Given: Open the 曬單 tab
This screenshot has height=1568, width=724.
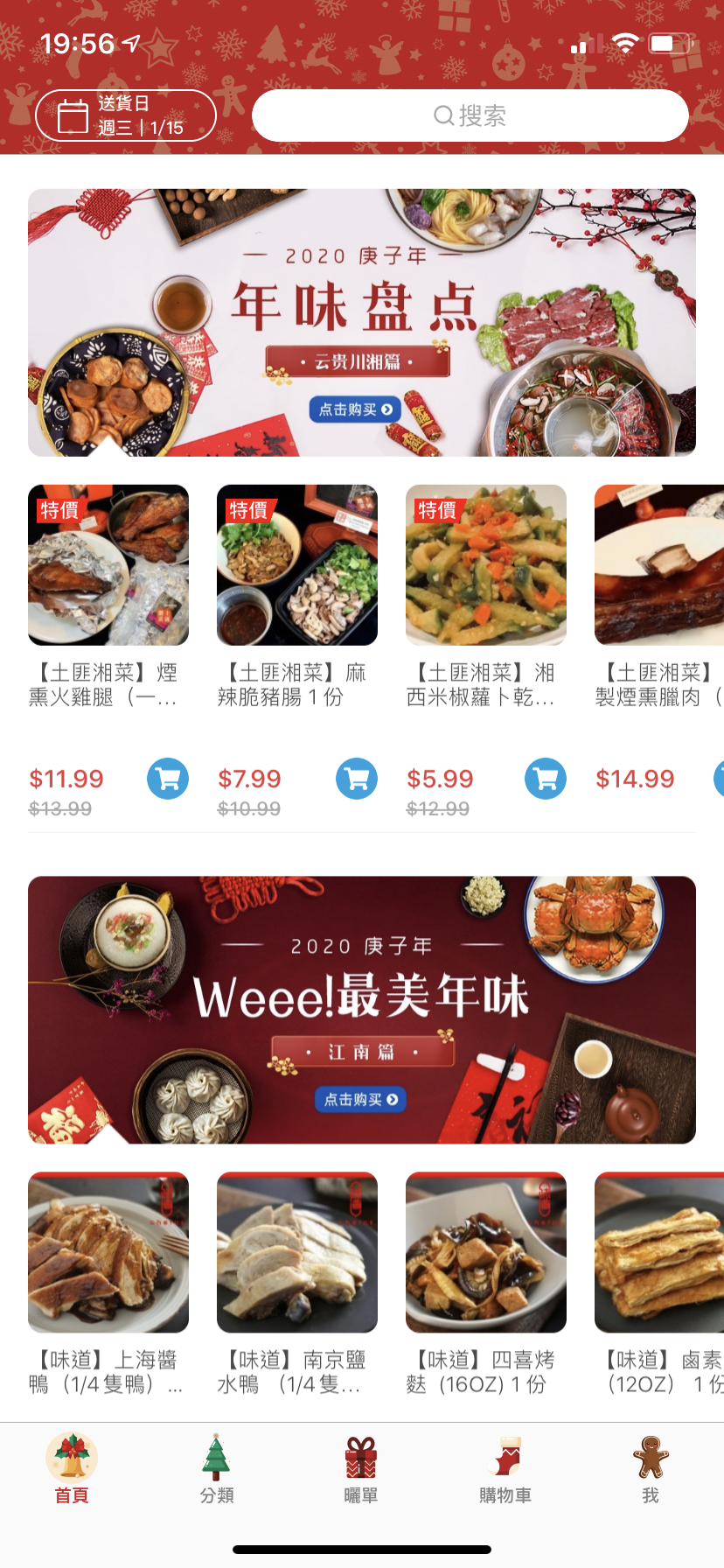Looking at the screenshot, I should pos(361,1470).
